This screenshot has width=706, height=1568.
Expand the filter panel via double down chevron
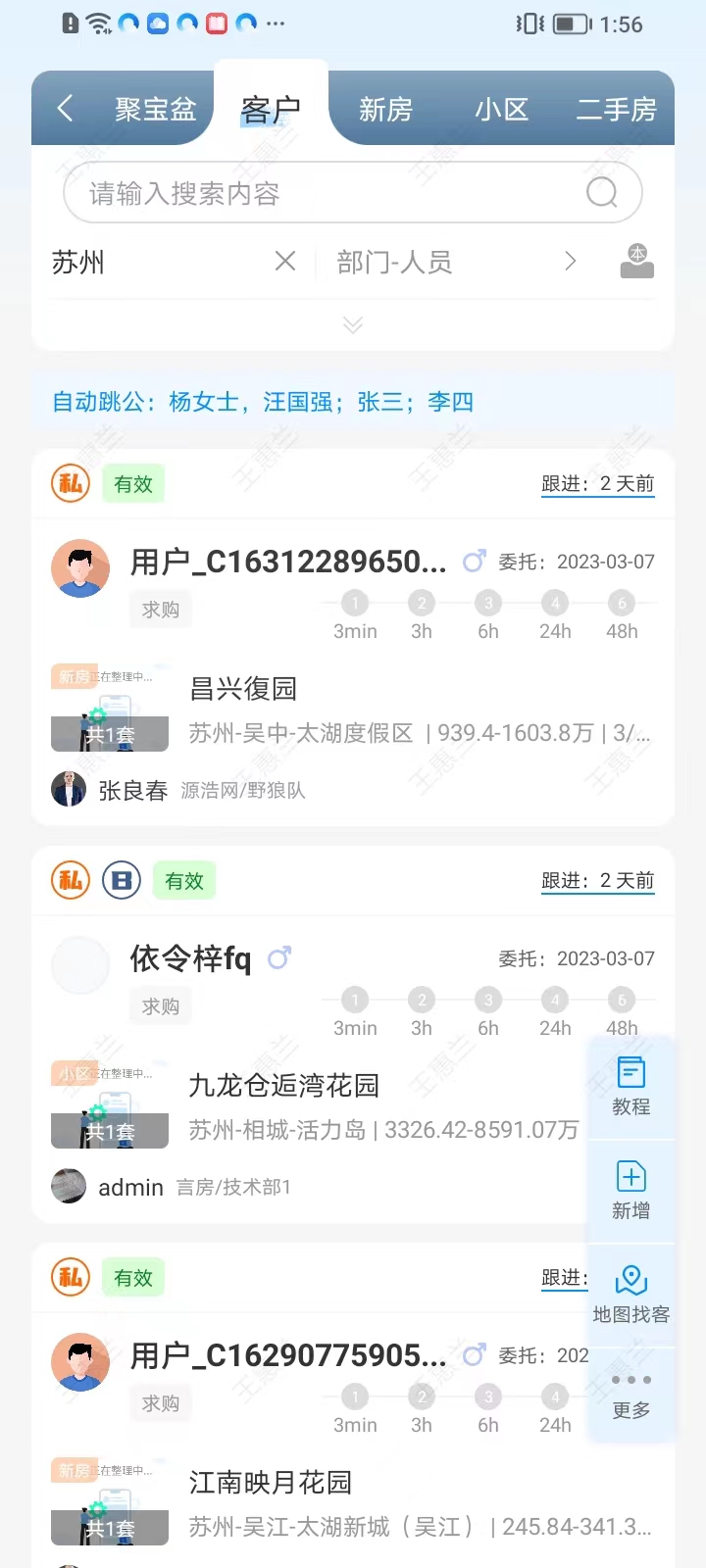click(352, 323)
